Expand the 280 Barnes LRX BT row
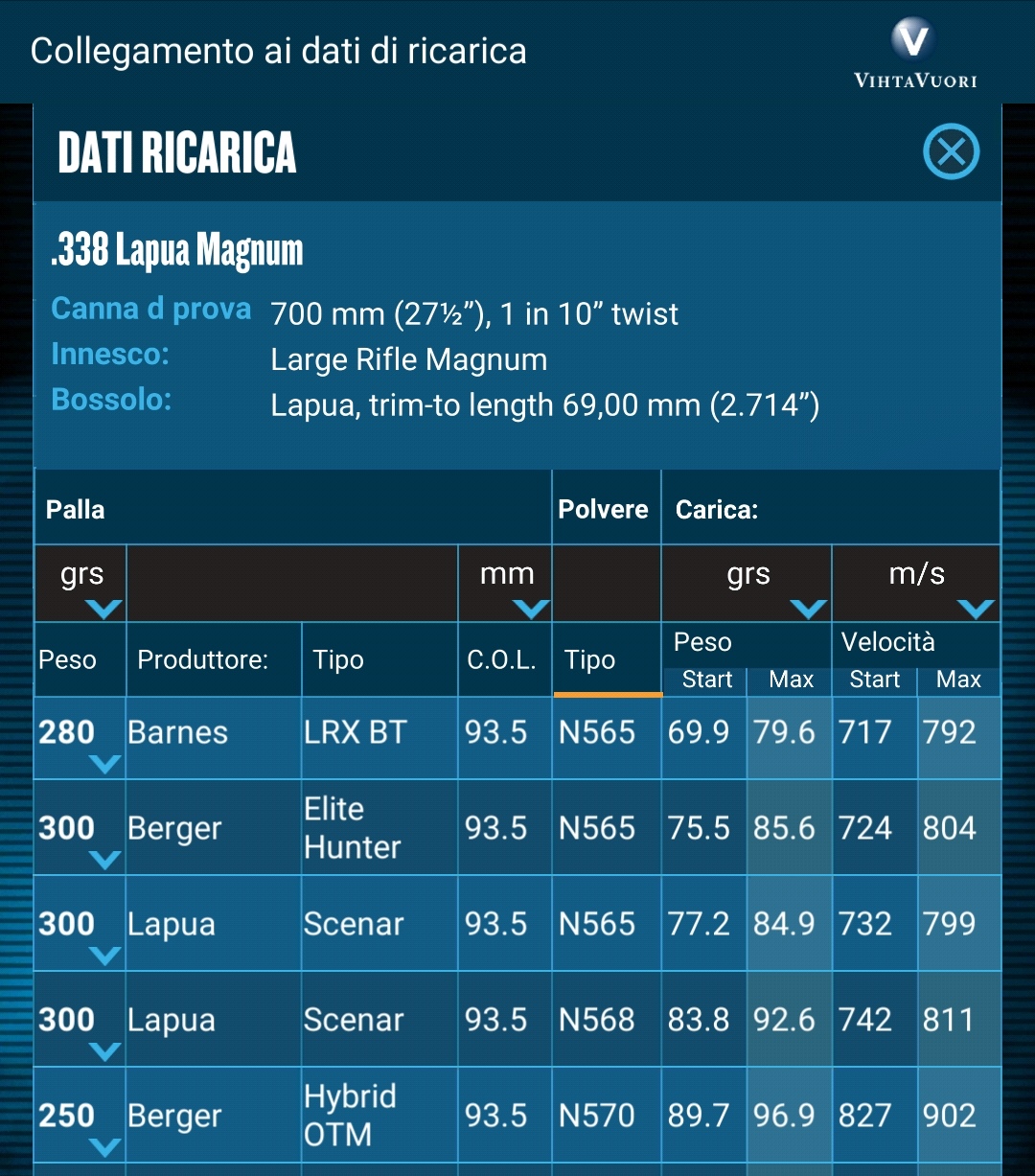This screenshot has height=1176, width=1035. point(103,763)
